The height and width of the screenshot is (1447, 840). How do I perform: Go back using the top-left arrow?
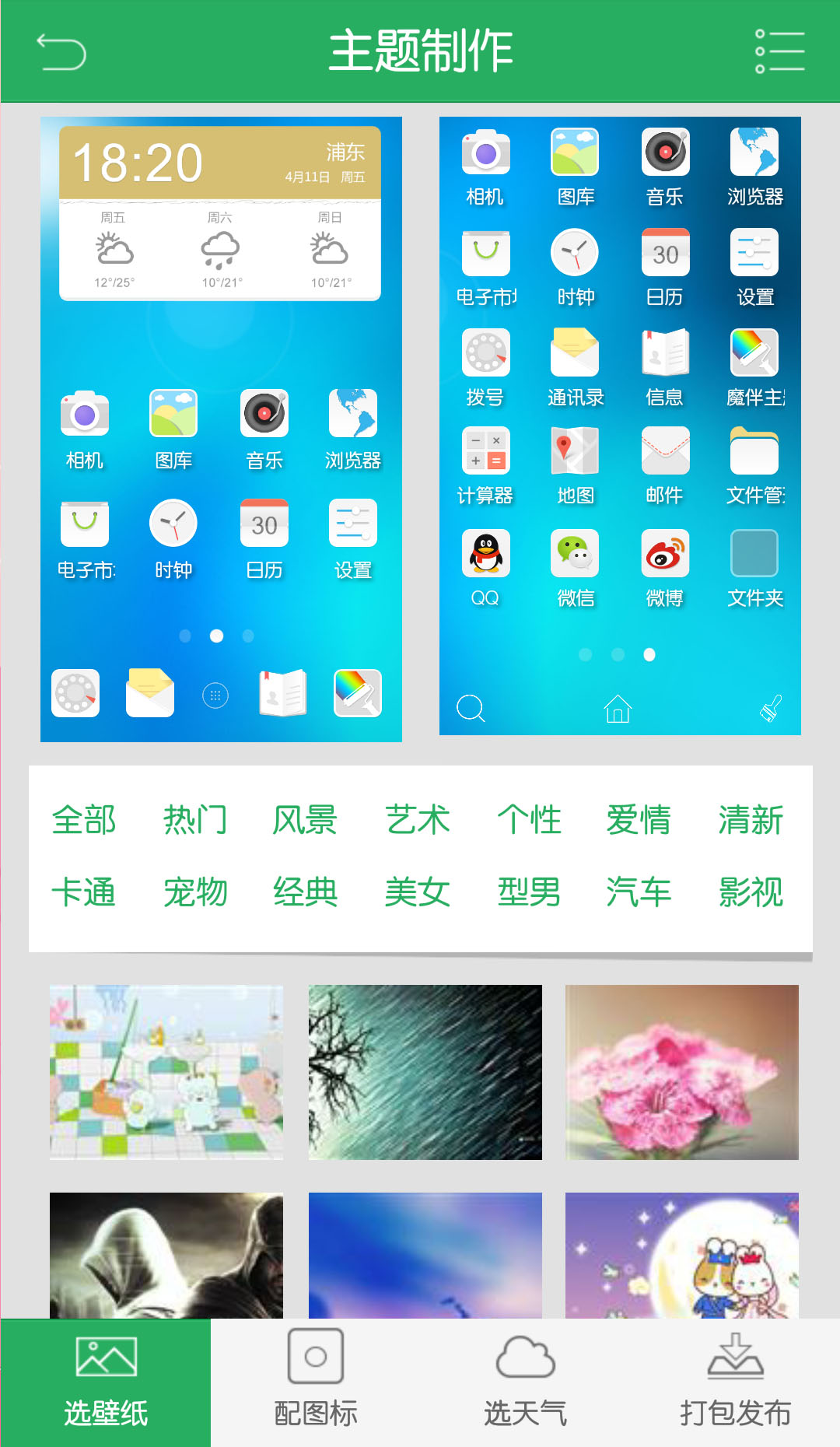click(x=61, y=52)
